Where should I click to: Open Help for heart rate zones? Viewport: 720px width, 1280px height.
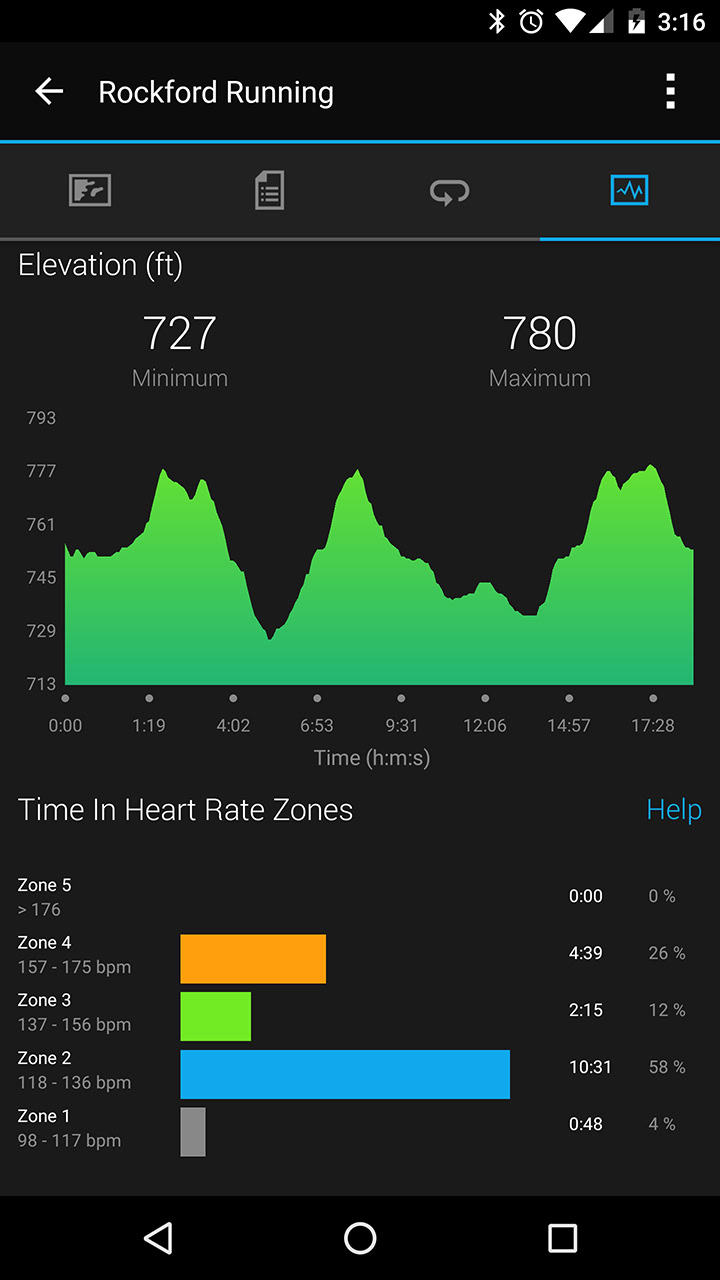pyautogui.click(x=674, y=810)
